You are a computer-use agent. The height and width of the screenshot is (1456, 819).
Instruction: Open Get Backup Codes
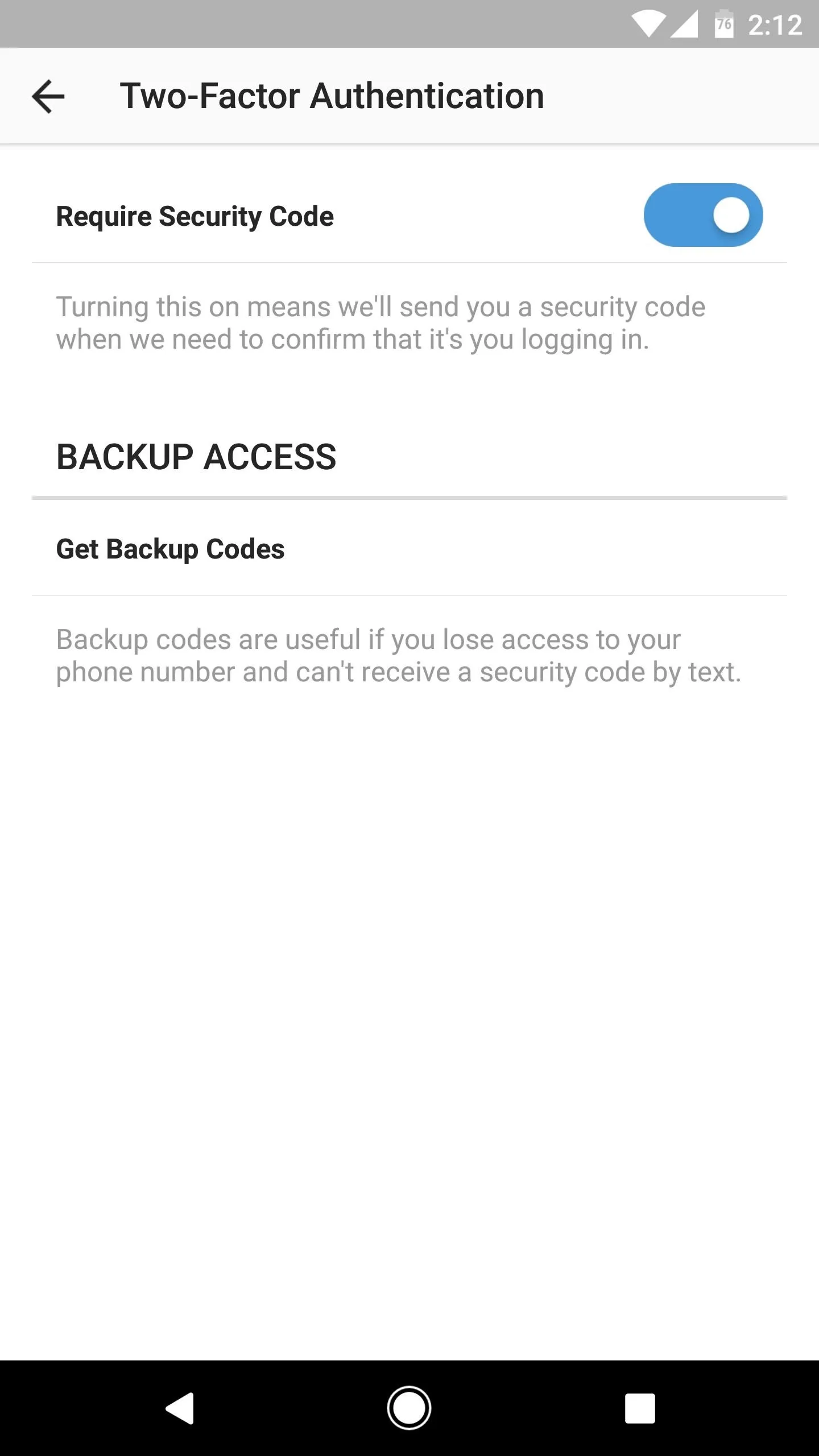click(x=409, y=549)
